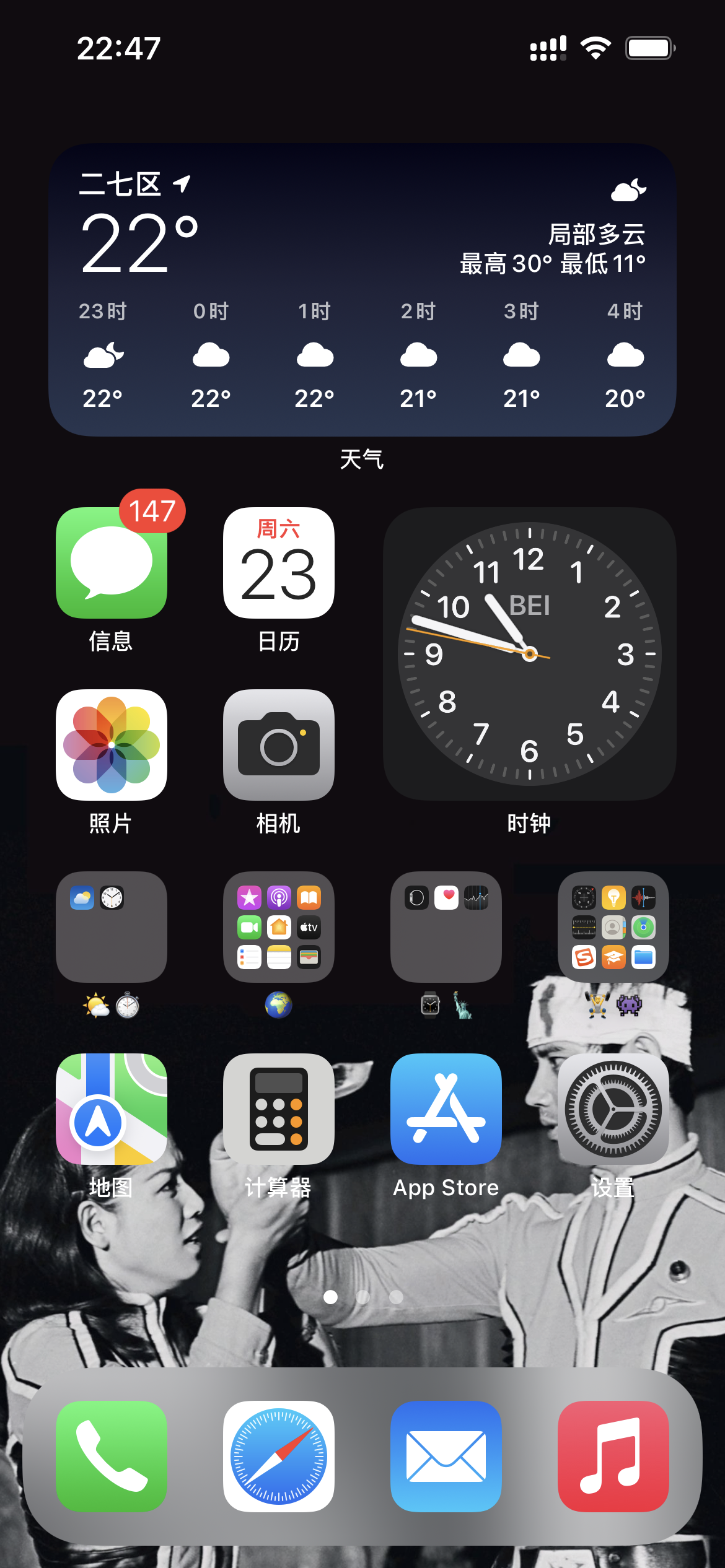Launch Safari from the dock
This screenshot has height=1568, width=725.
point(279,1456)
